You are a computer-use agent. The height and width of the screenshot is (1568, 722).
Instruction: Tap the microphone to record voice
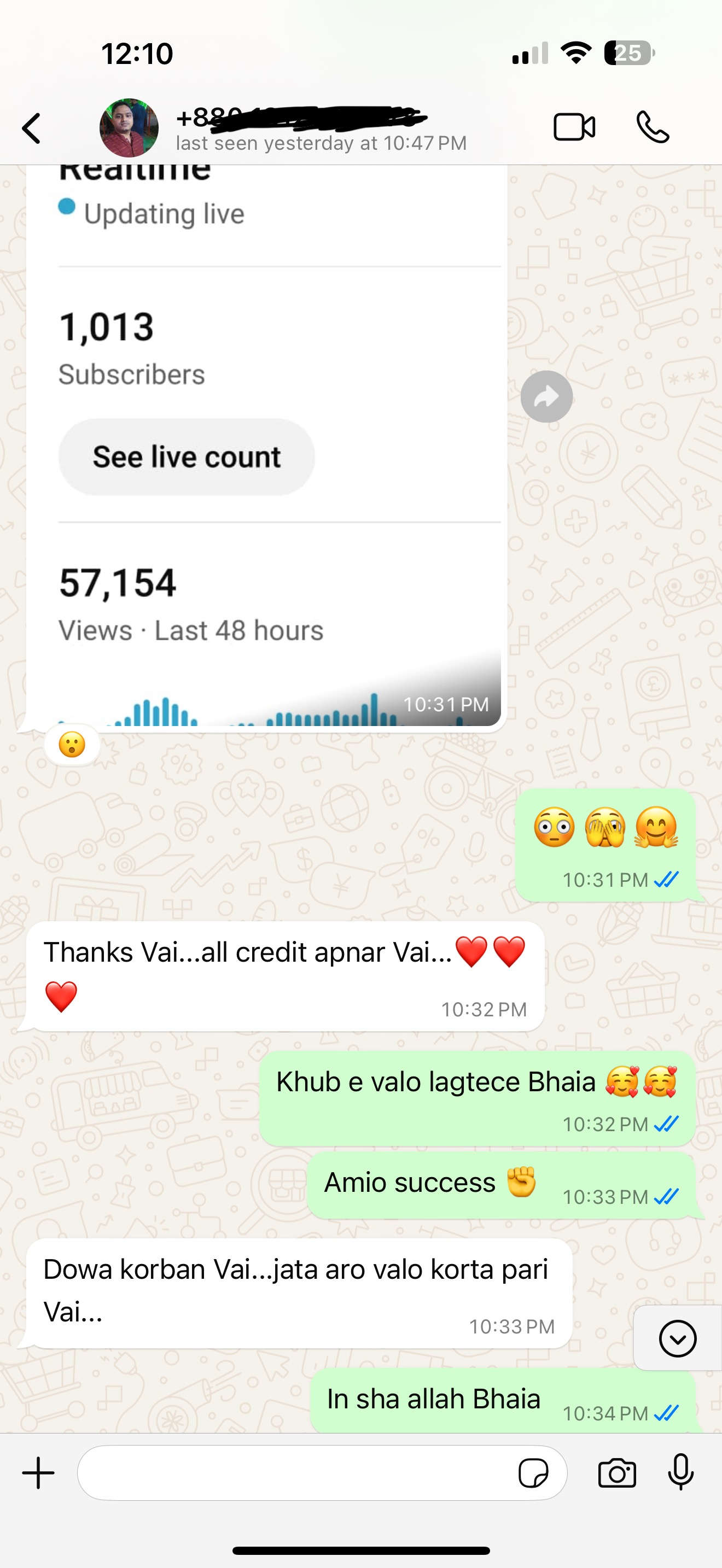point(680,1472)
